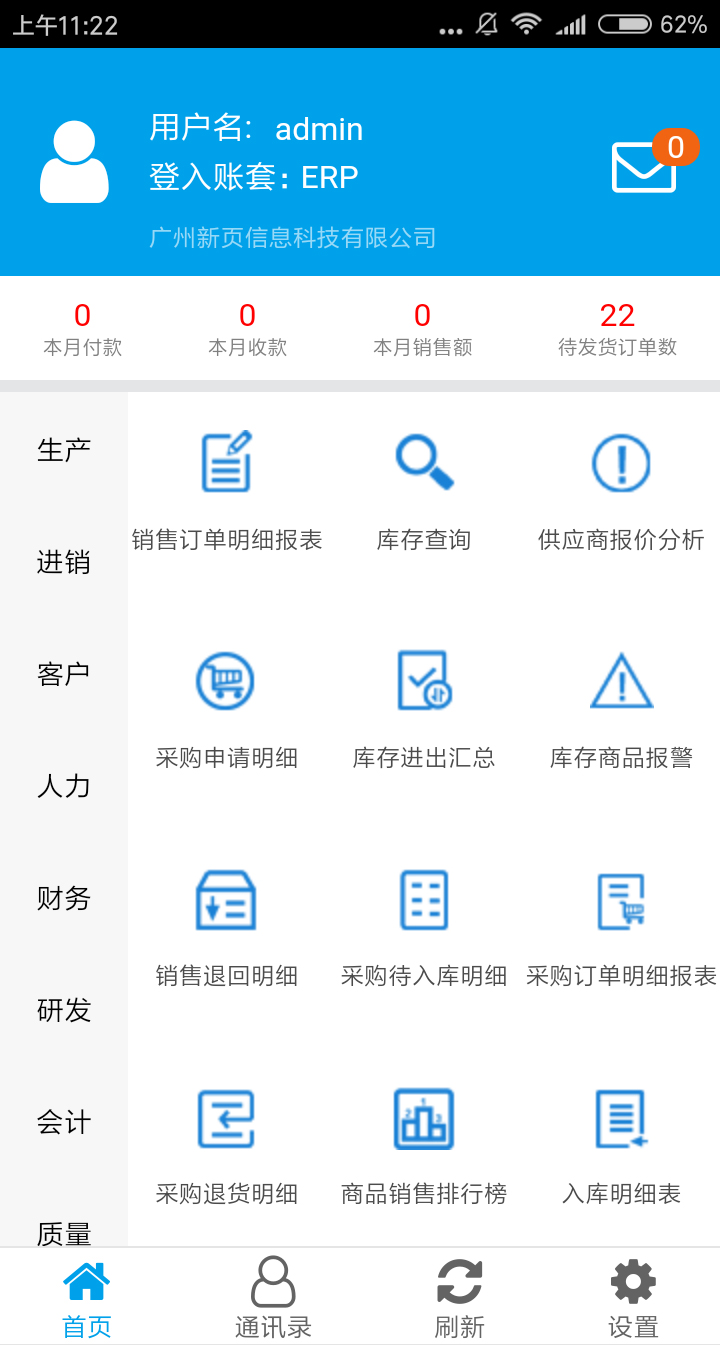The width and height of the screenshot is (720, 1348).
Task: Select the 进销 category in sidebar
Action: 64,562
